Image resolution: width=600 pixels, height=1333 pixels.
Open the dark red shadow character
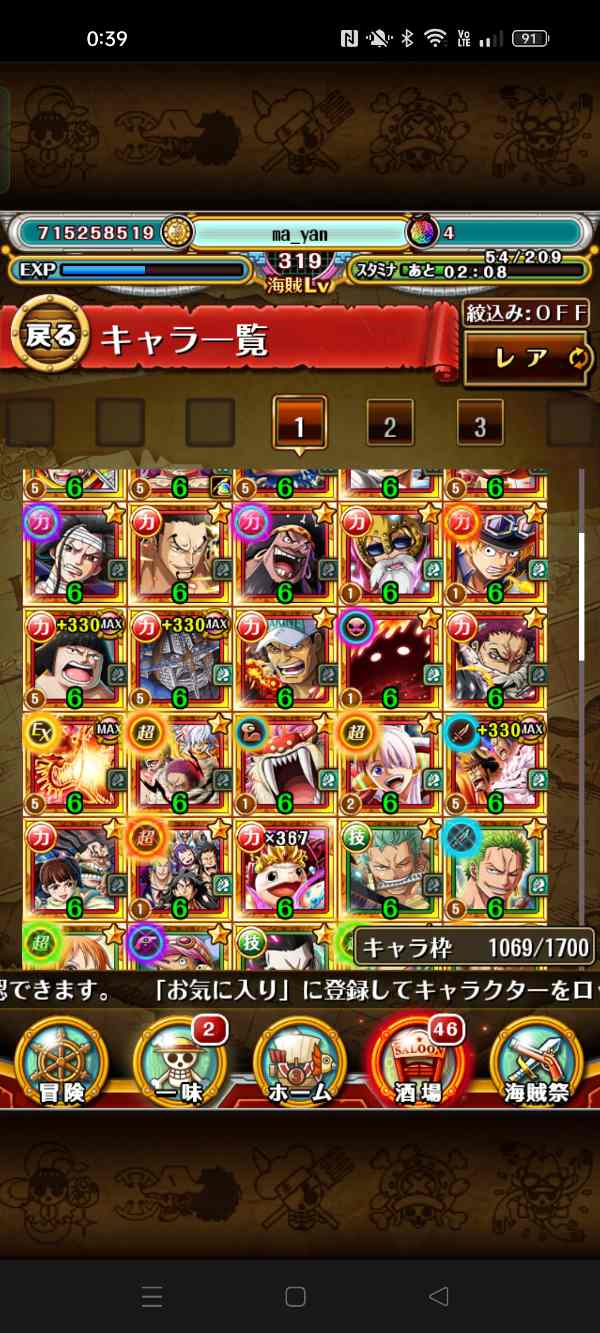390,658
